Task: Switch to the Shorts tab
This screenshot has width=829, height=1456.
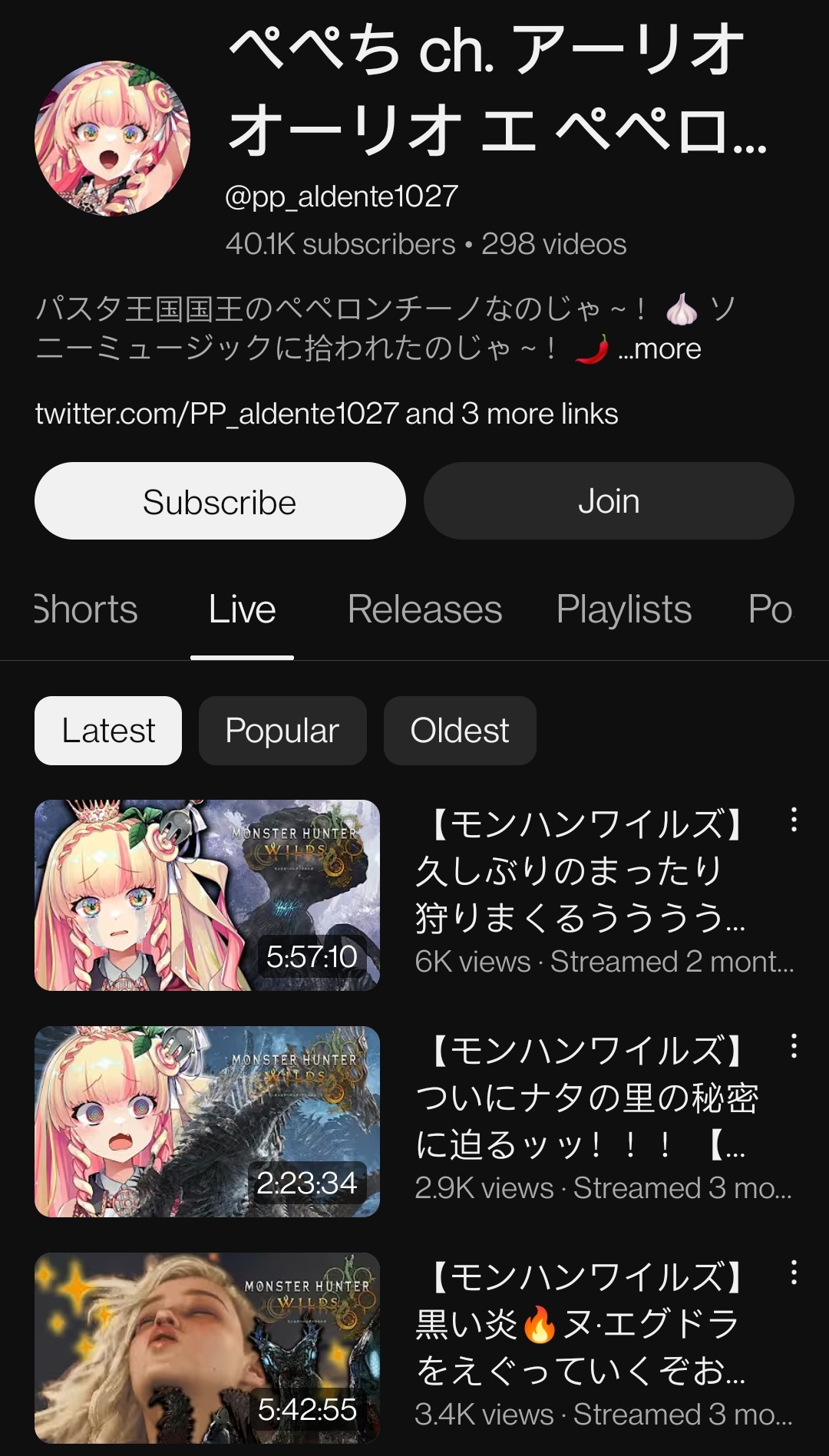Action: [86, 609]
